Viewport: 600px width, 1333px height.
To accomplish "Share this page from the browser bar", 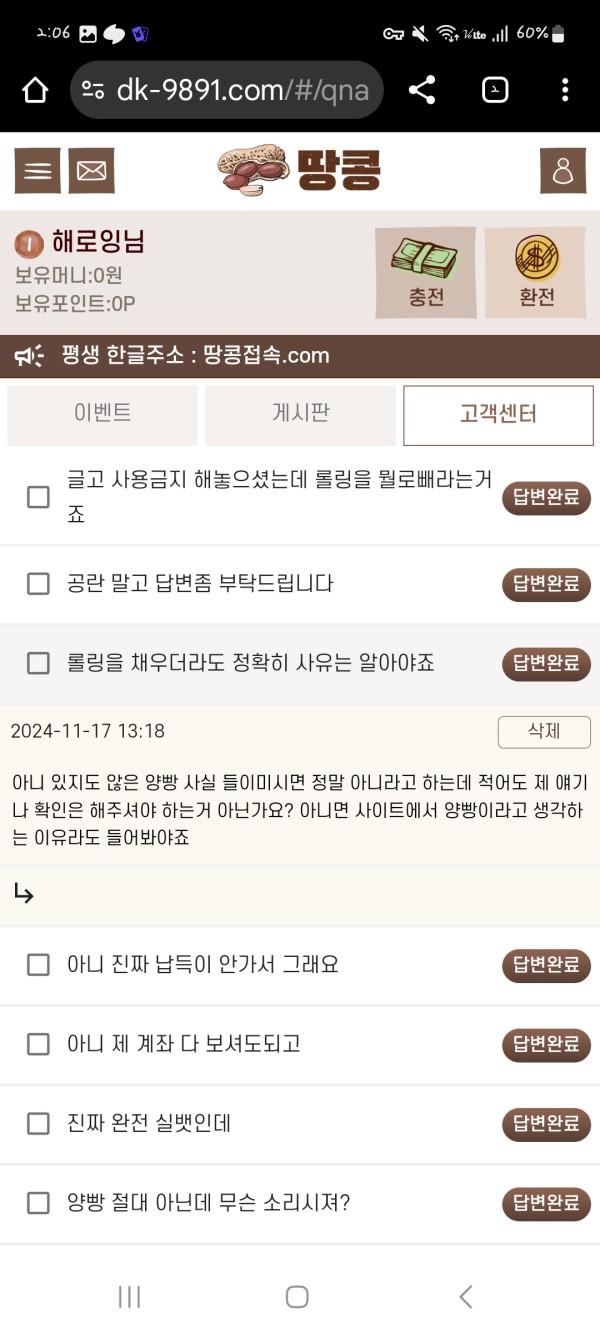I will pos(422,91).
